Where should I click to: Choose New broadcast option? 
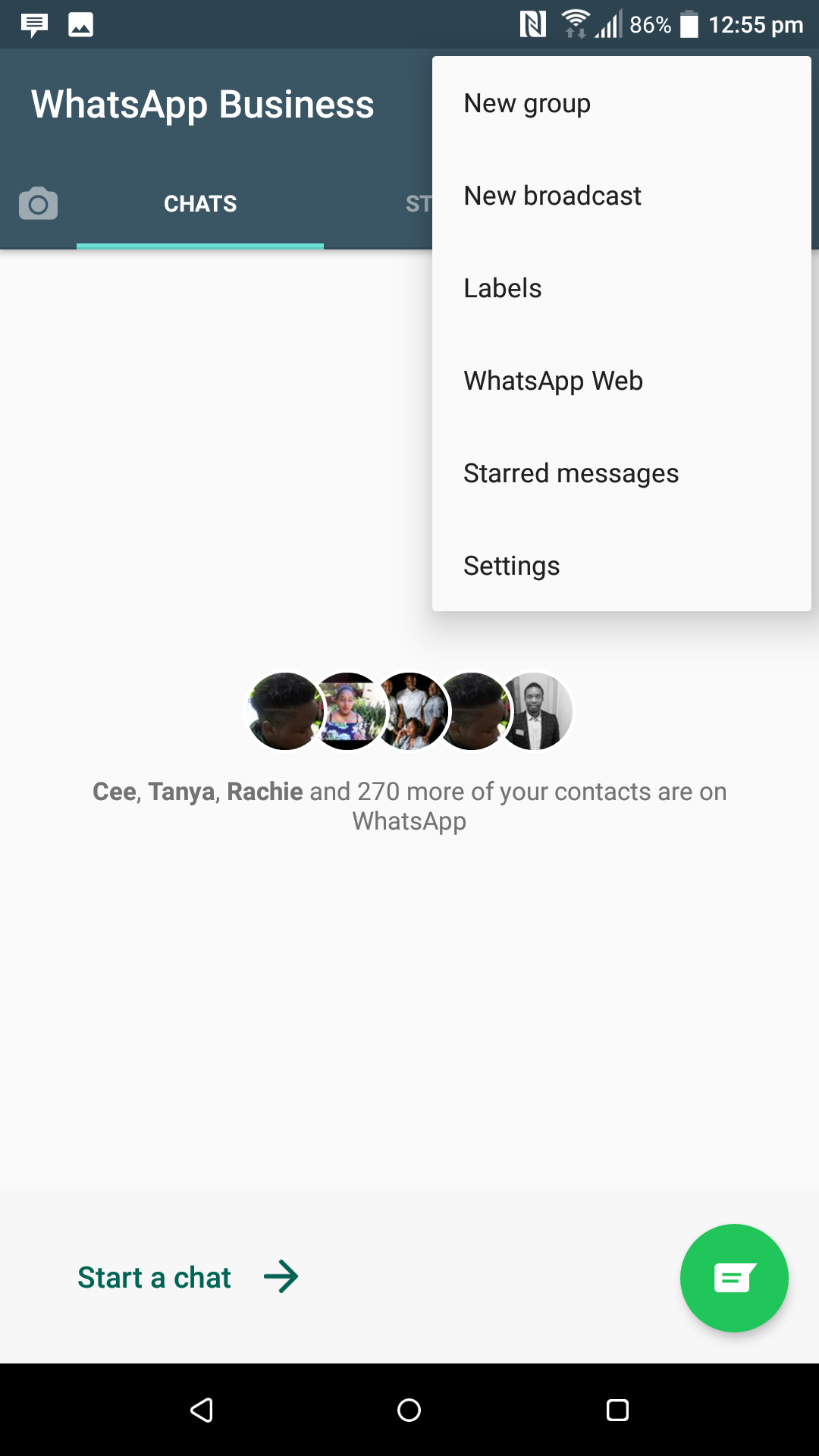tap(621, 196)
